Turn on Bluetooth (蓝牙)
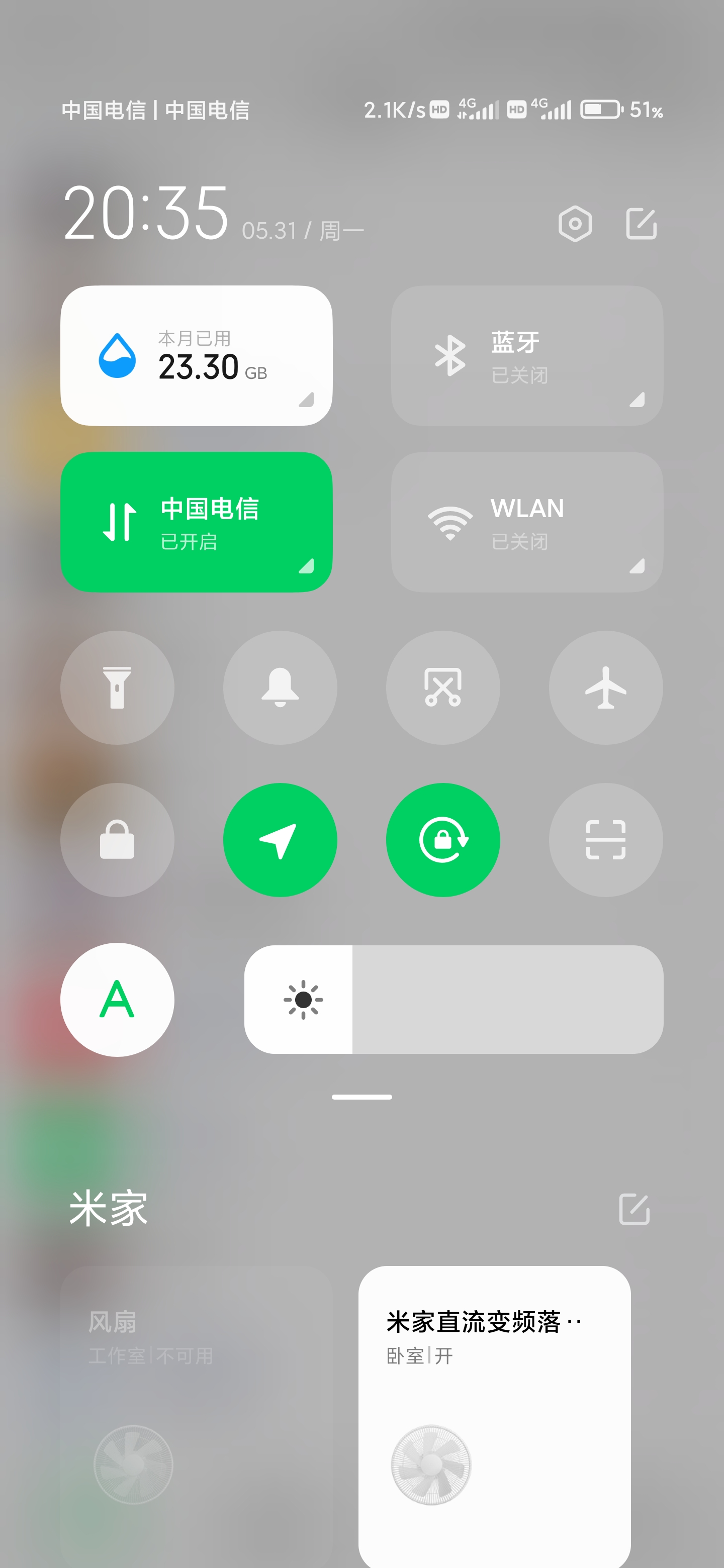 527,355
